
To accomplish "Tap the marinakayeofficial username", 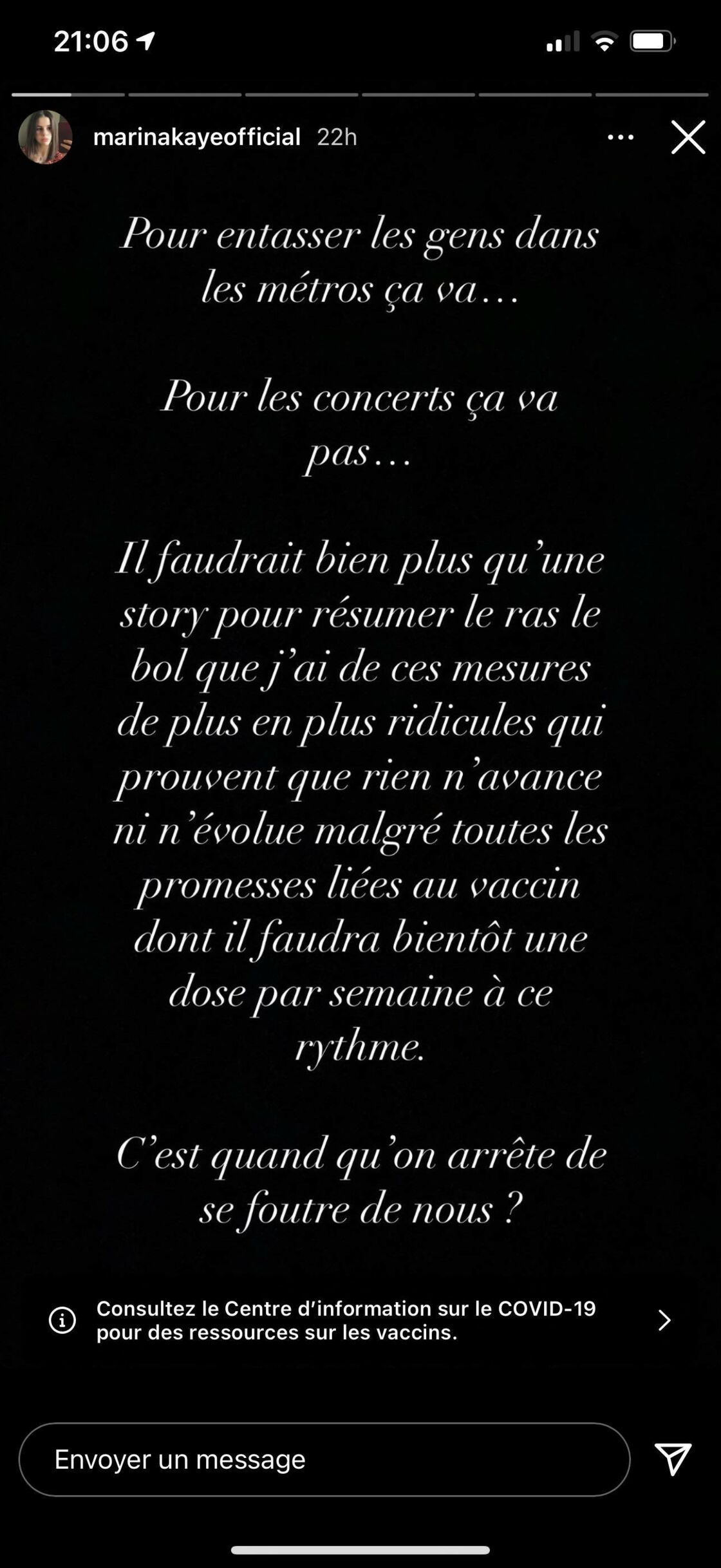I will coord(197,137).
